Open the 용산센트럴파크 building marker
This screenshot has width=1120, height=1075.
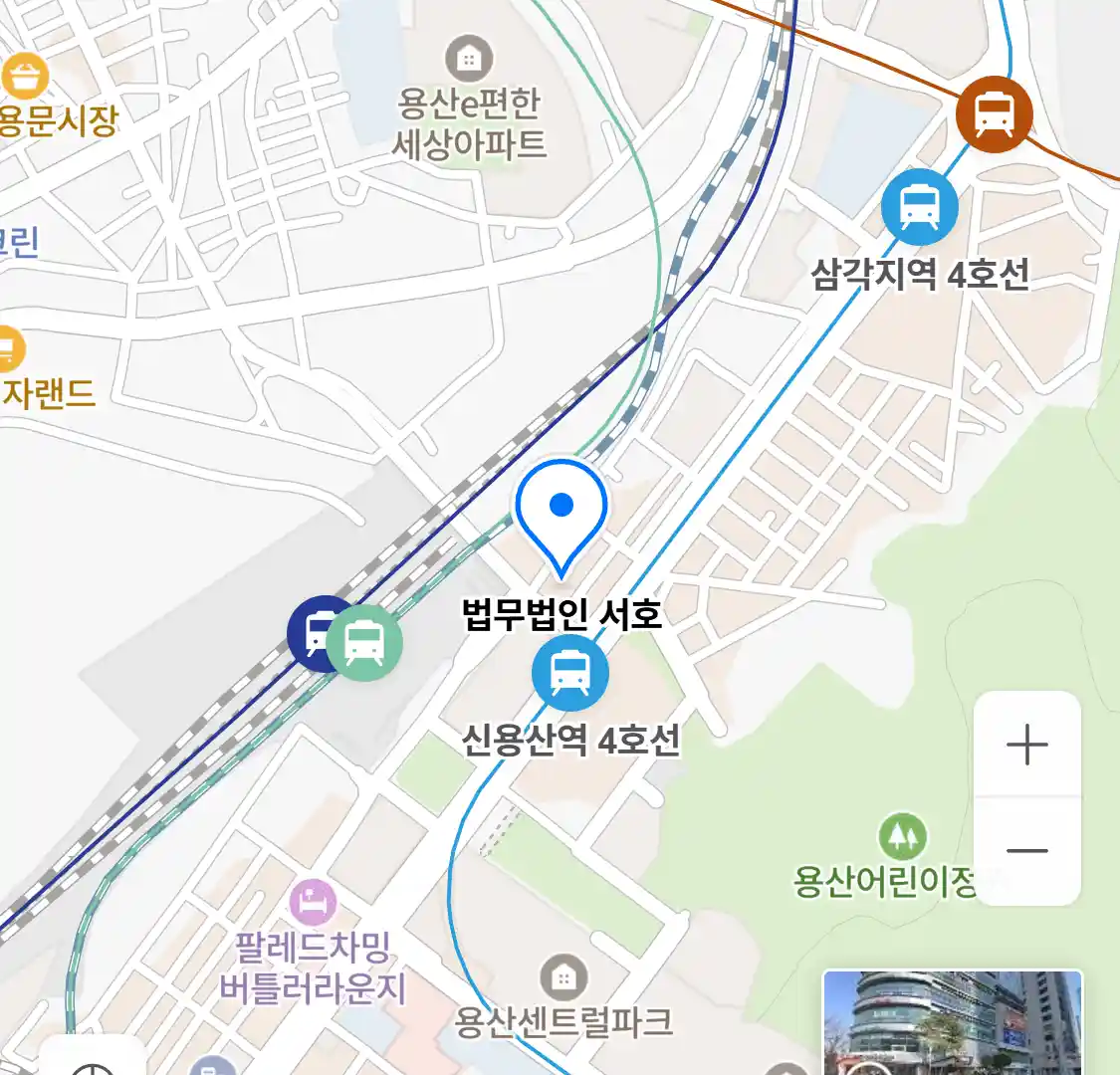tap(563, 977)
